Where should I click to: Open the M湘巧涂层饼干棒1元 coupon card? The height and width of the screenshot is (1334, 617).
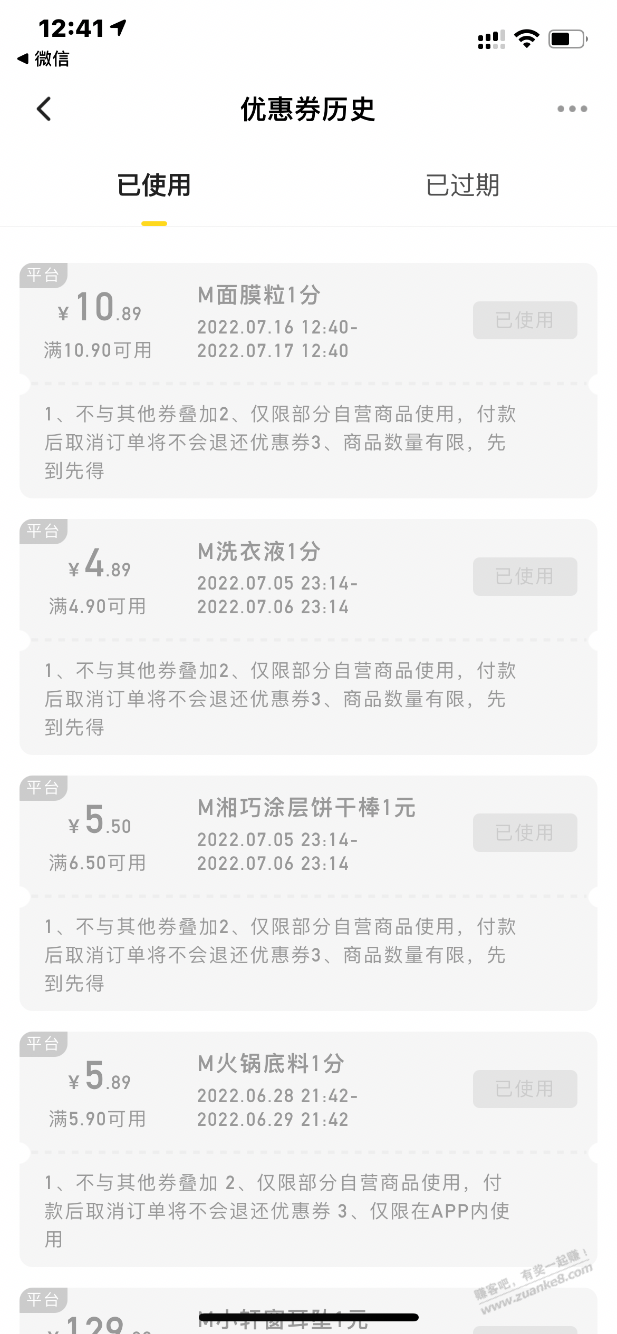308,893
